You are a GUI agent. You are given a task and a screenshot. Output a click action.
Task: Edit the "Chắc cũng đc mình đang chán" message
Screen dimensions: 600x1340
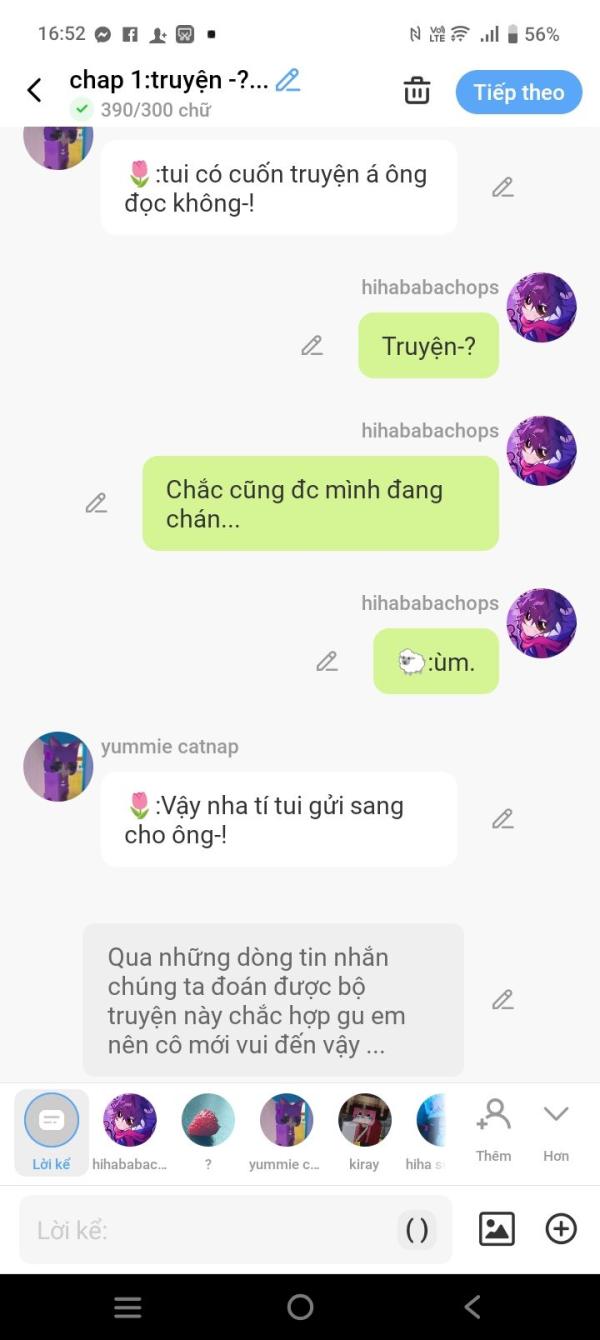point(96,503)
